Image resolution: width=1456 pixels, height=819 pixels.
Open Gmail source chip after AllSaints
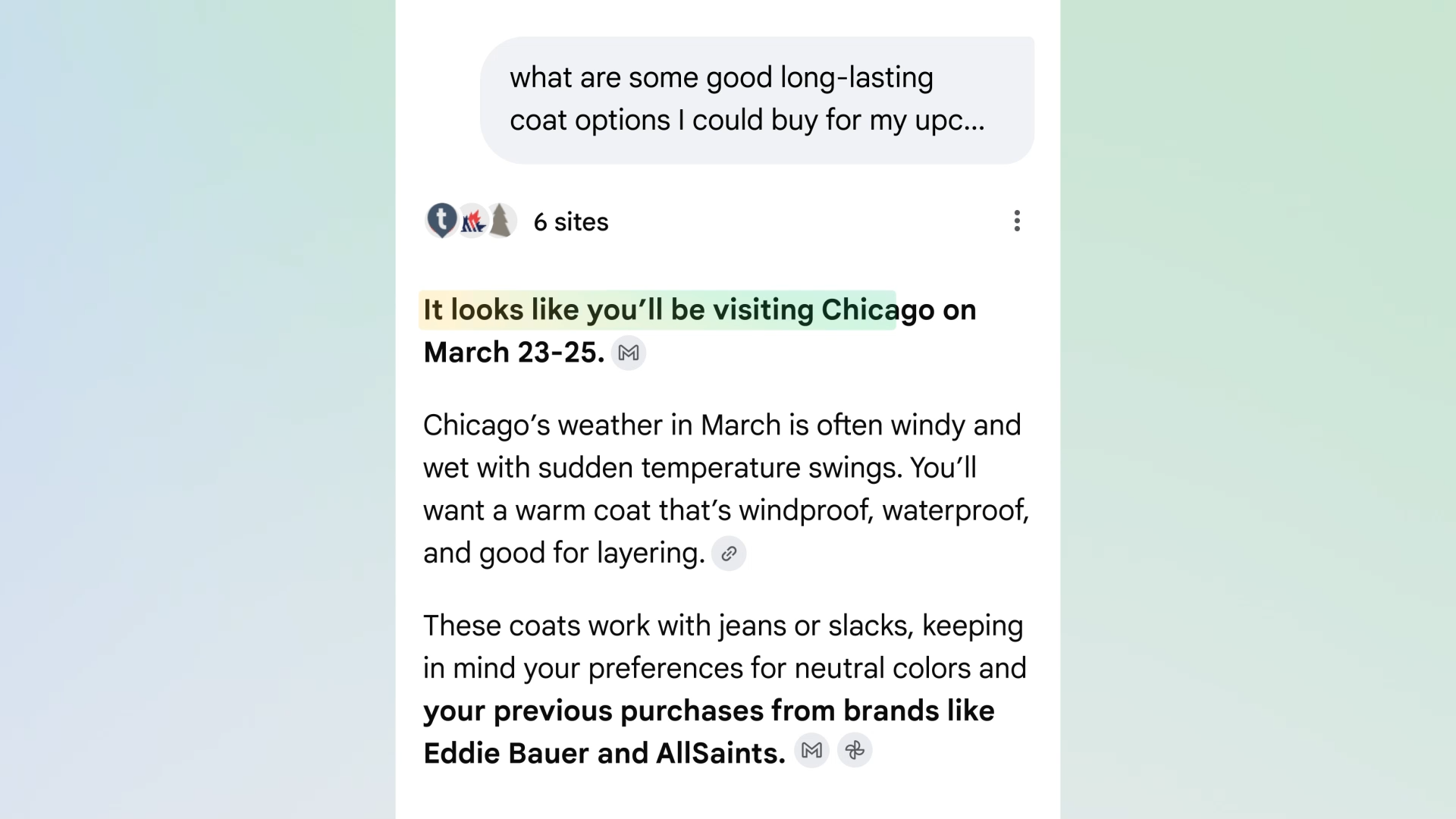tap(811, 751)
